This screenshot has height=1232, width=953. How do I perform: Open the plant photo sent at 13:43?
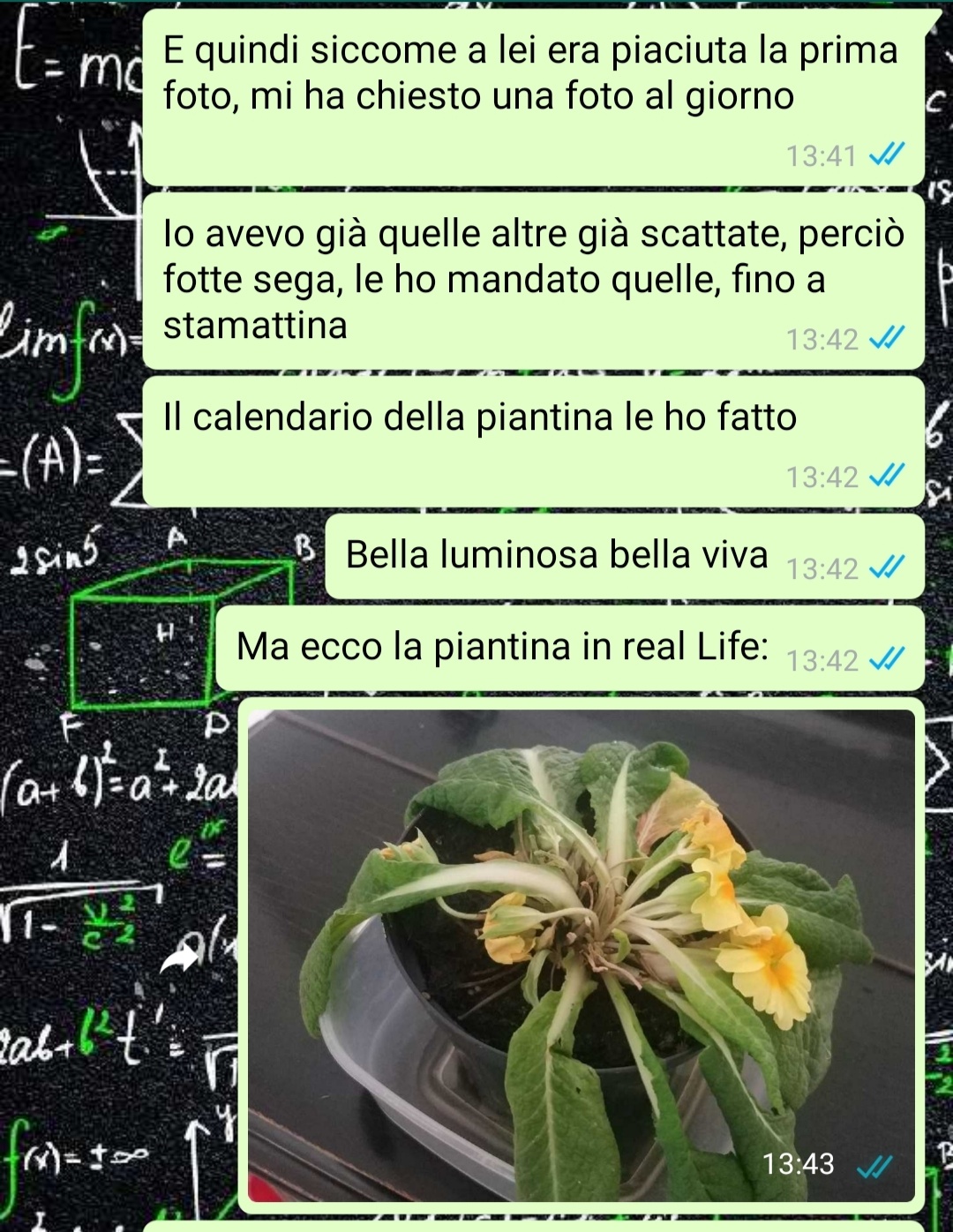(581, 955)
